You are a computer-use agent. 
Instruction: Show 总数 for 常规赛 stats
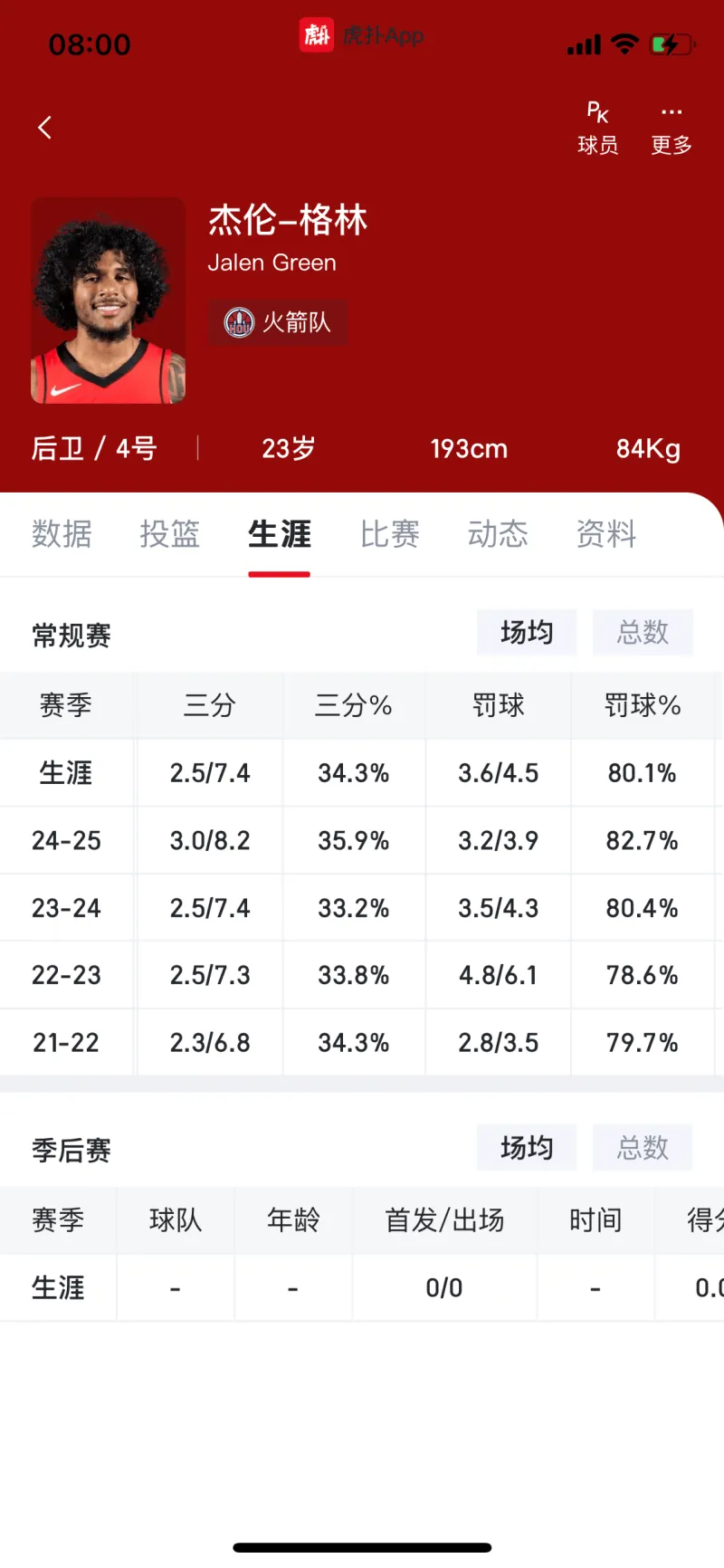coord(643,632)
